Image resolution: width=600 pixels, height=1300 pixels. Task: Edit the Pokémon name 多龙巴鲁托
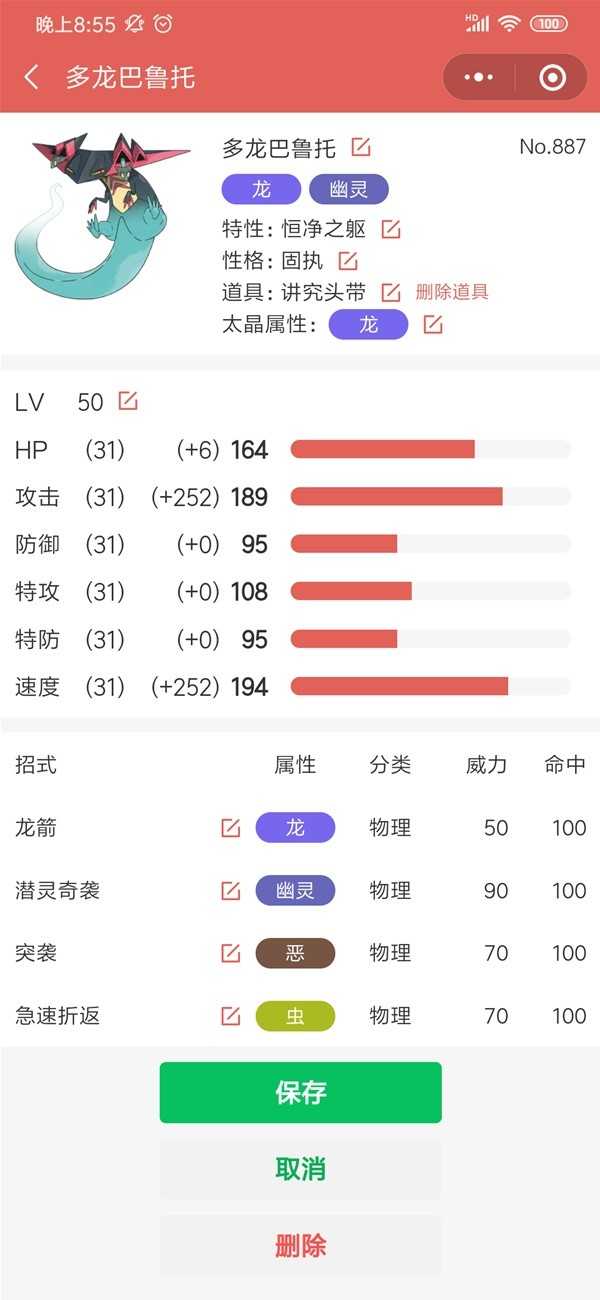click(361, 148)
